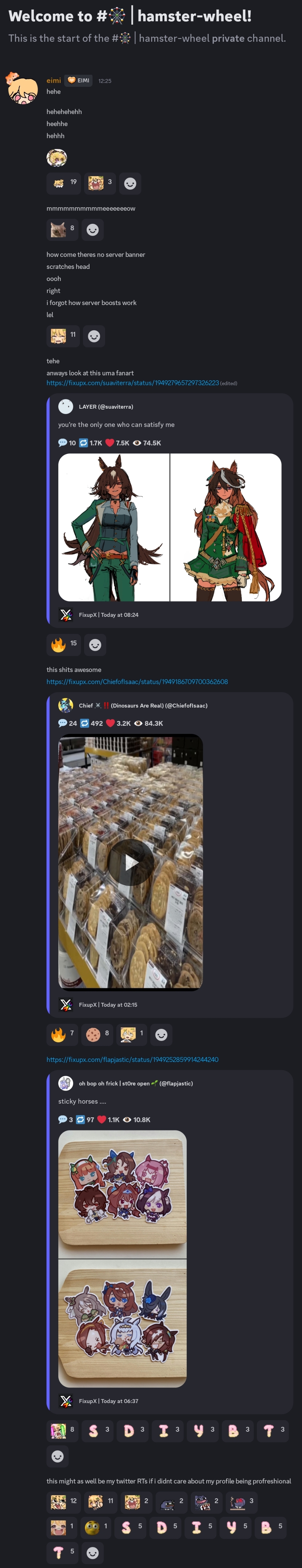302x1568 pixels.
Task: Add the cat reaction under the meow message
Action: [63, 229]
